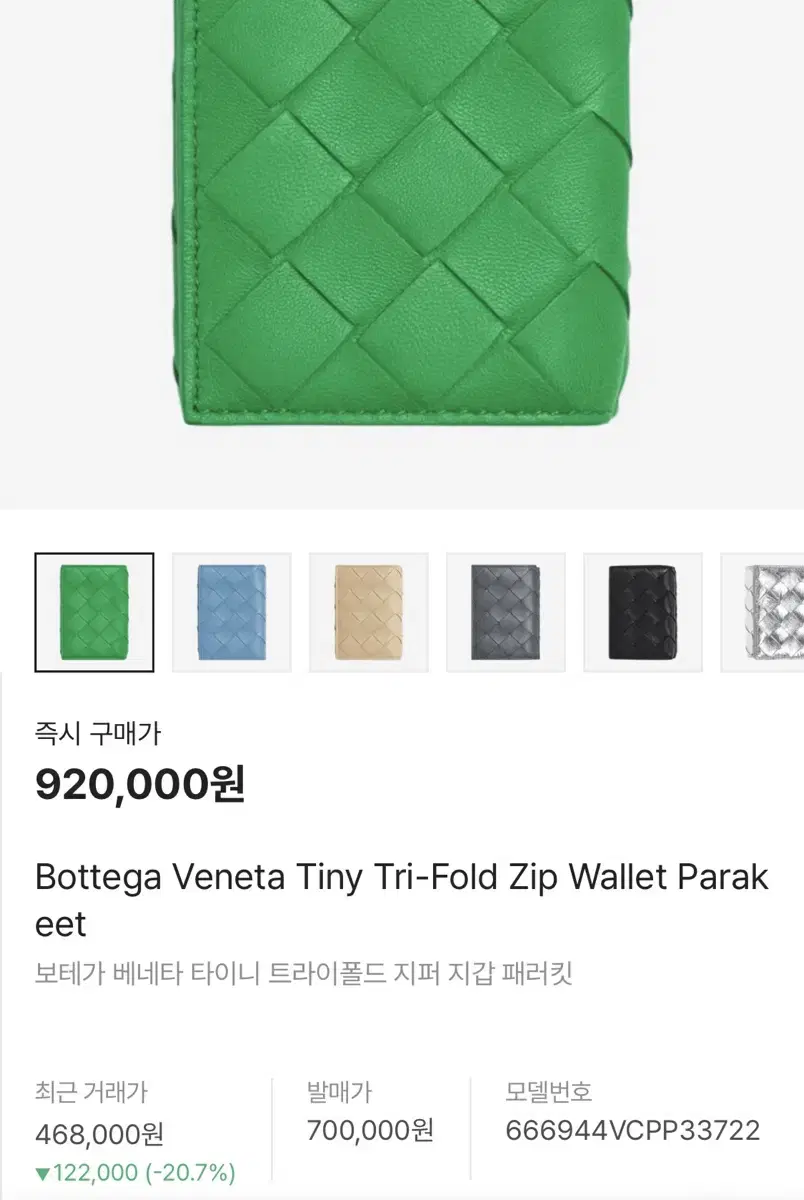Click the 모델번호 model number label
The image size is (804, 1200).
tap(544, 1092)
